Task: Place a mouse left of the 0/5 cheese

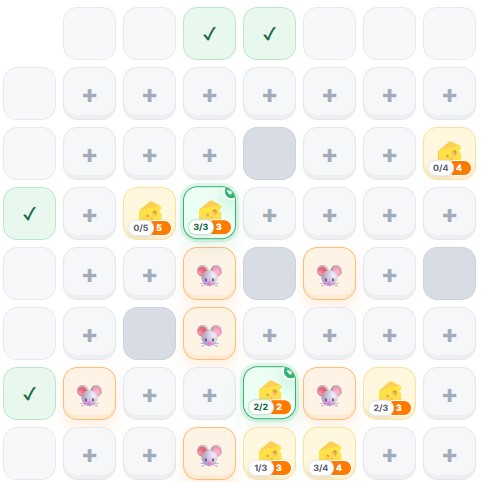Action: [89, 213]
